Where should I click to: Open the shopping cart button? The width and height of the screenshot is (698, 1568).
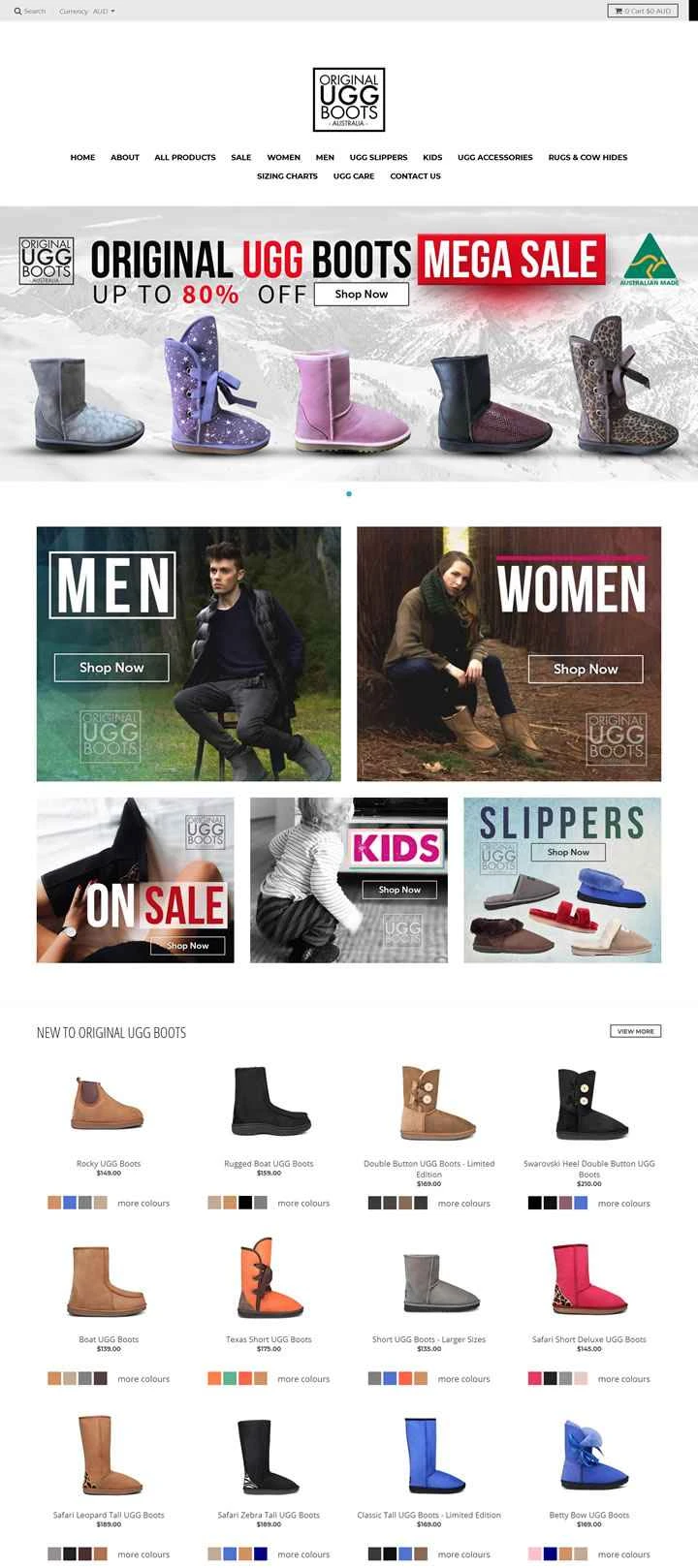[643, 11]
